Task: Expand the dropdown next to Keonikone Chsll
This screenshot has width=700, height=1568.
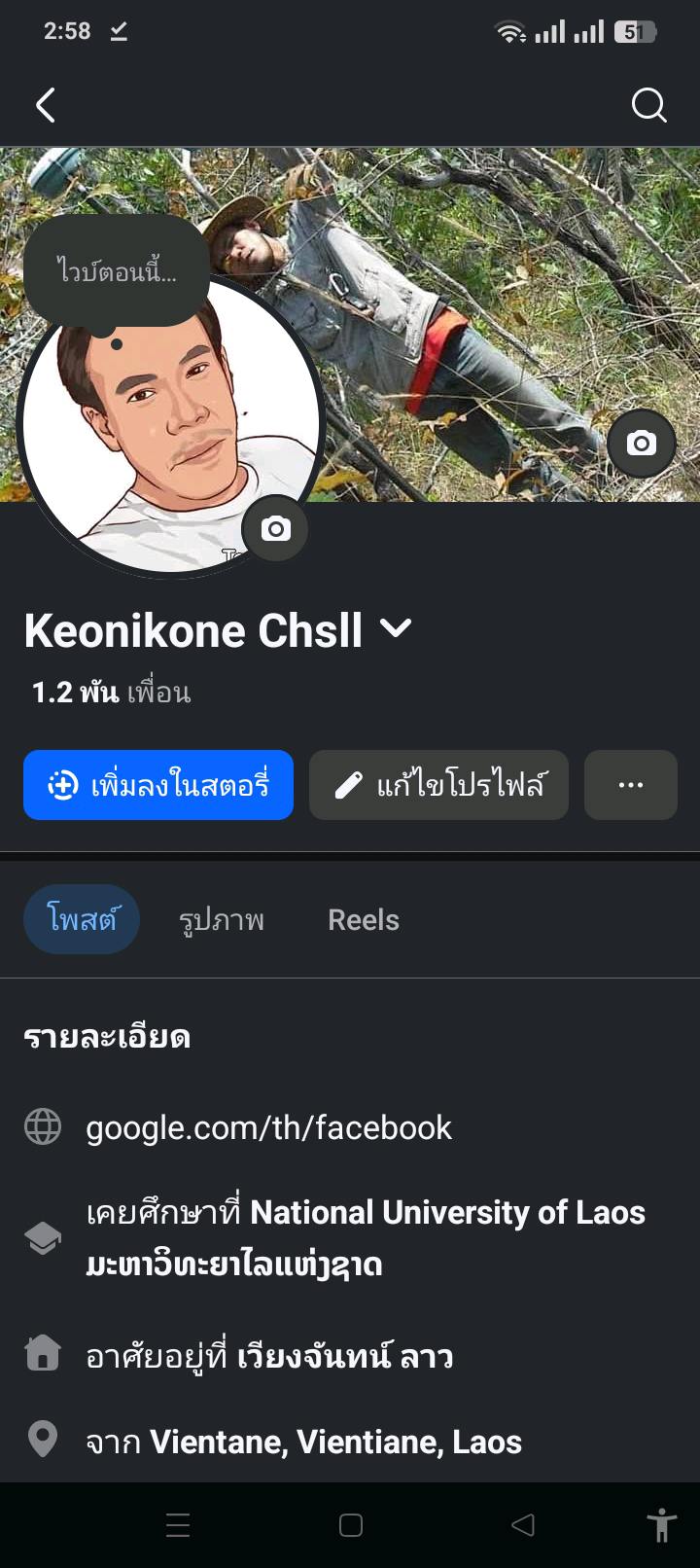Action: [x=396, y=628]
